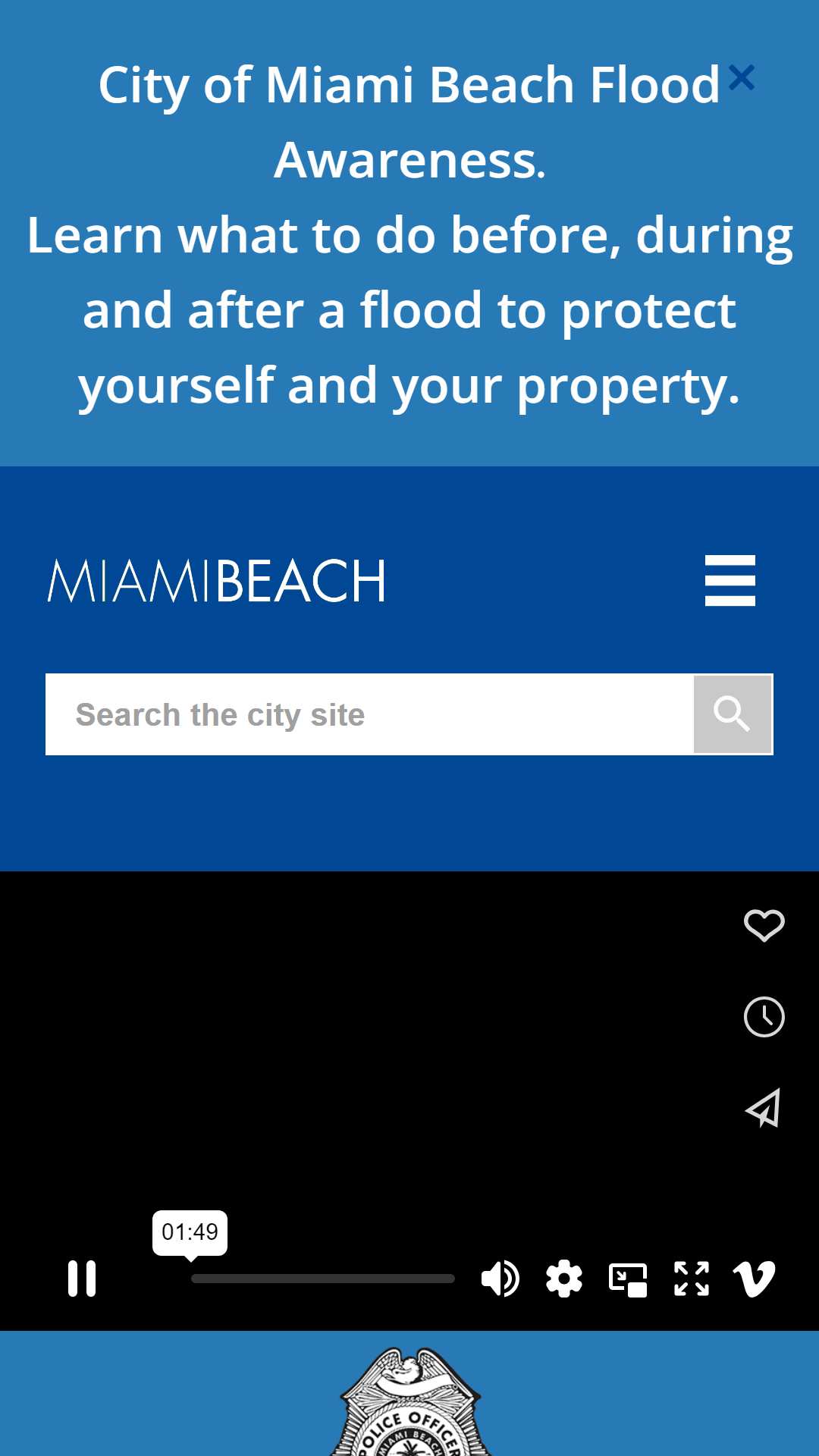Open the video on Vimeo
The width and height of the screenshot is (819, 1456).
coord(755,1279)
